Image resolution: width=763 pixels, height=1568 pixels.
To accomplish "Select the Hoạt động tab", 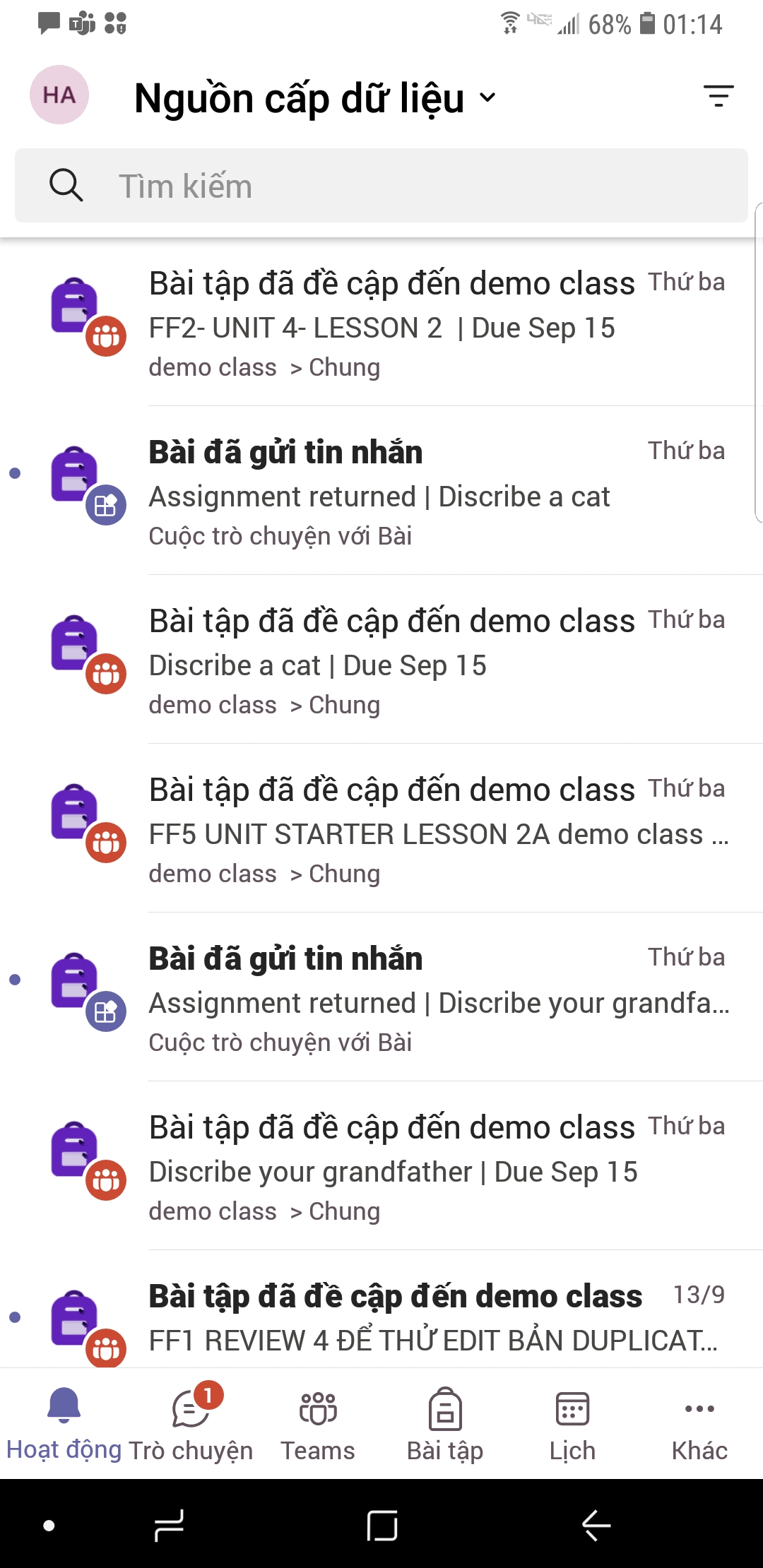I will (64, 1423).
